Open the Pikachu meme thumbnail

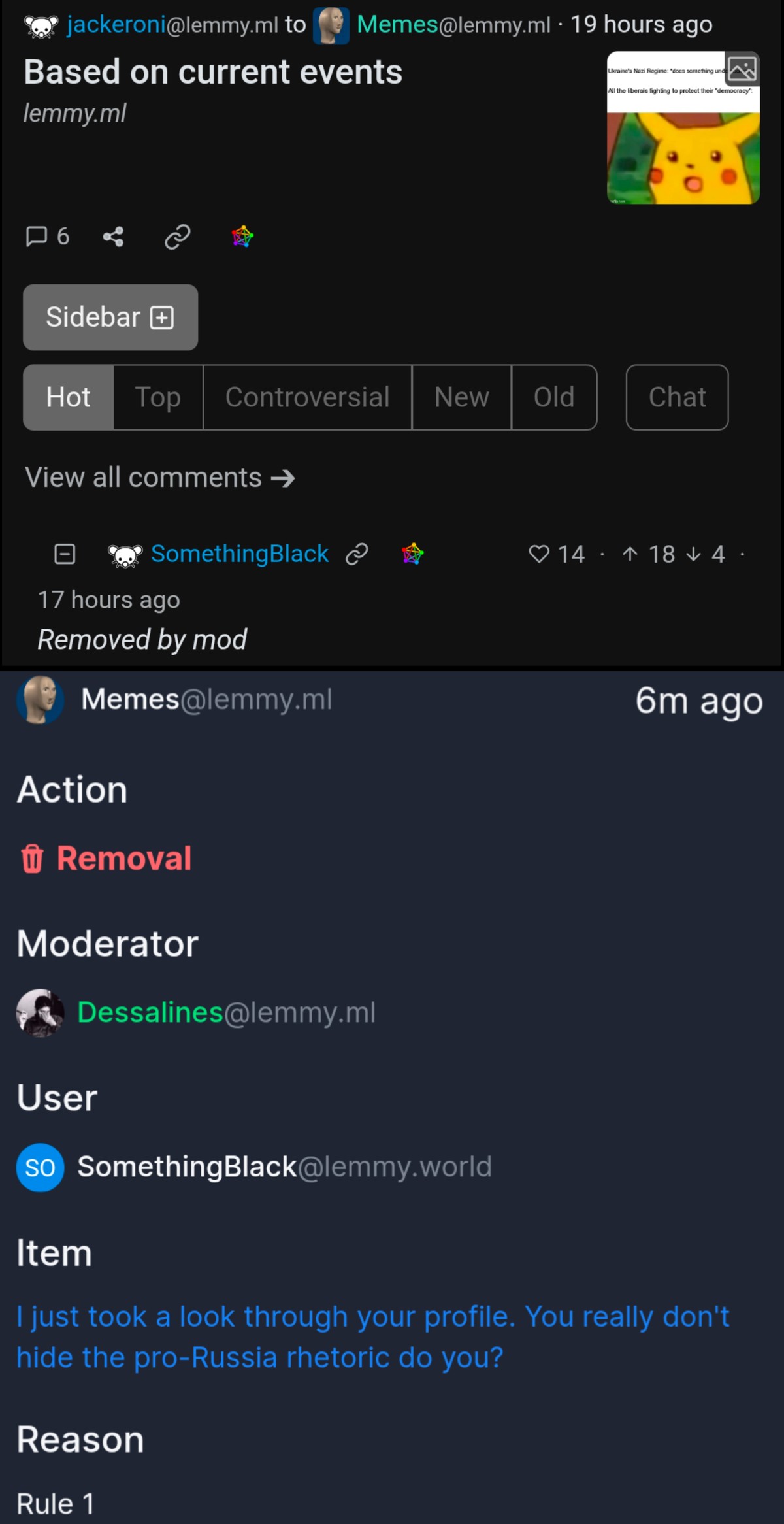pyautogui.click(x=683, y=128)
